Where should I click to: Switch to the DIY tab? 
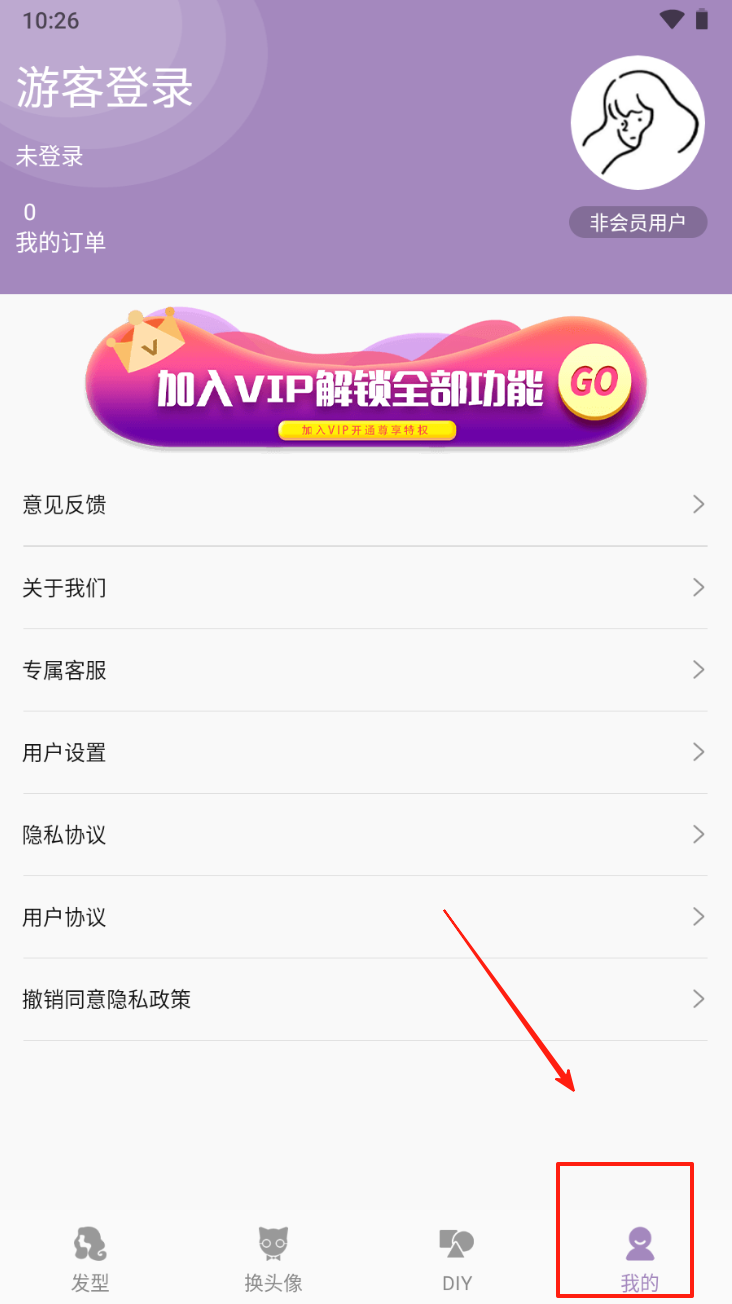point(457,1260)
